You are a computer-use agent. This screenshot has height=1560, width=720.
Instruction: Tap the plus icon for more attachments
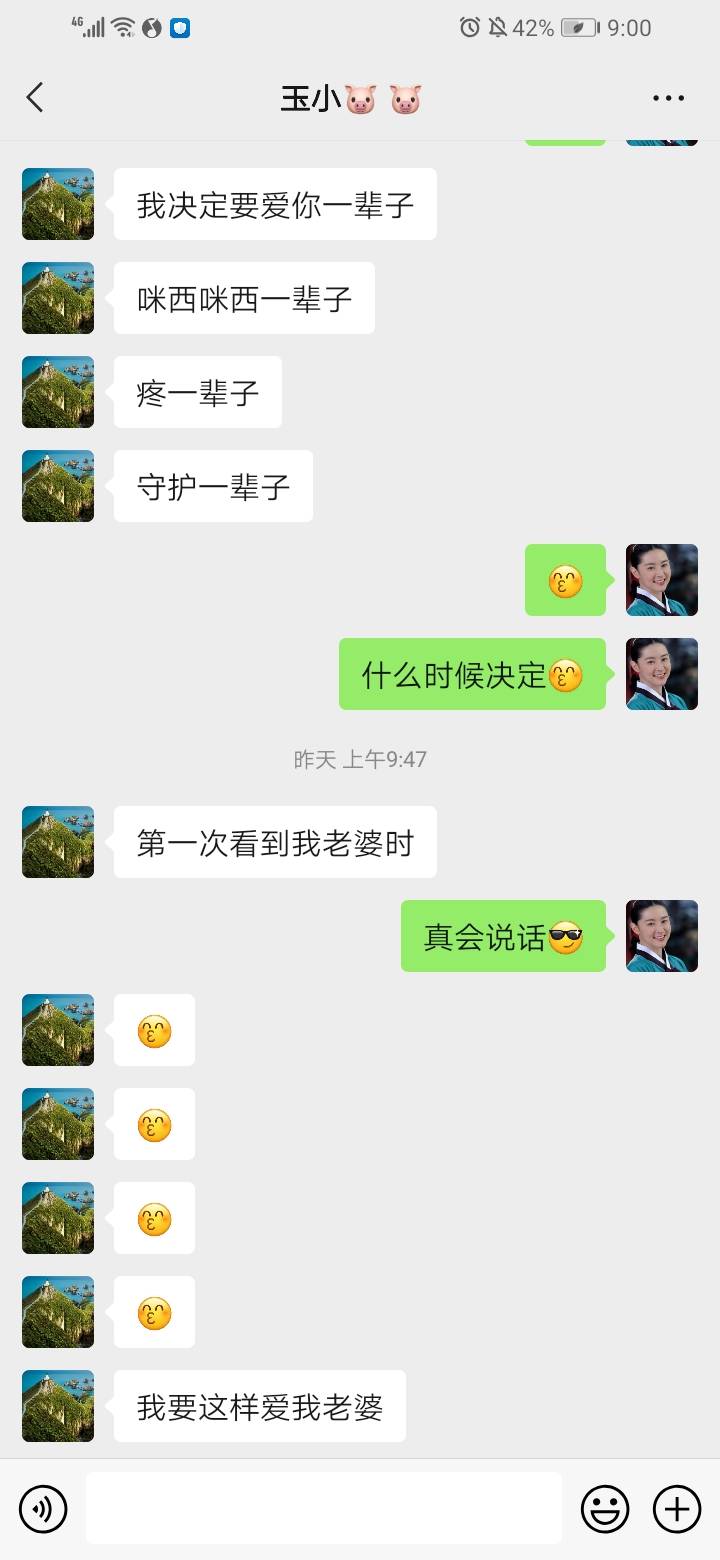[x=677, y=1508]
